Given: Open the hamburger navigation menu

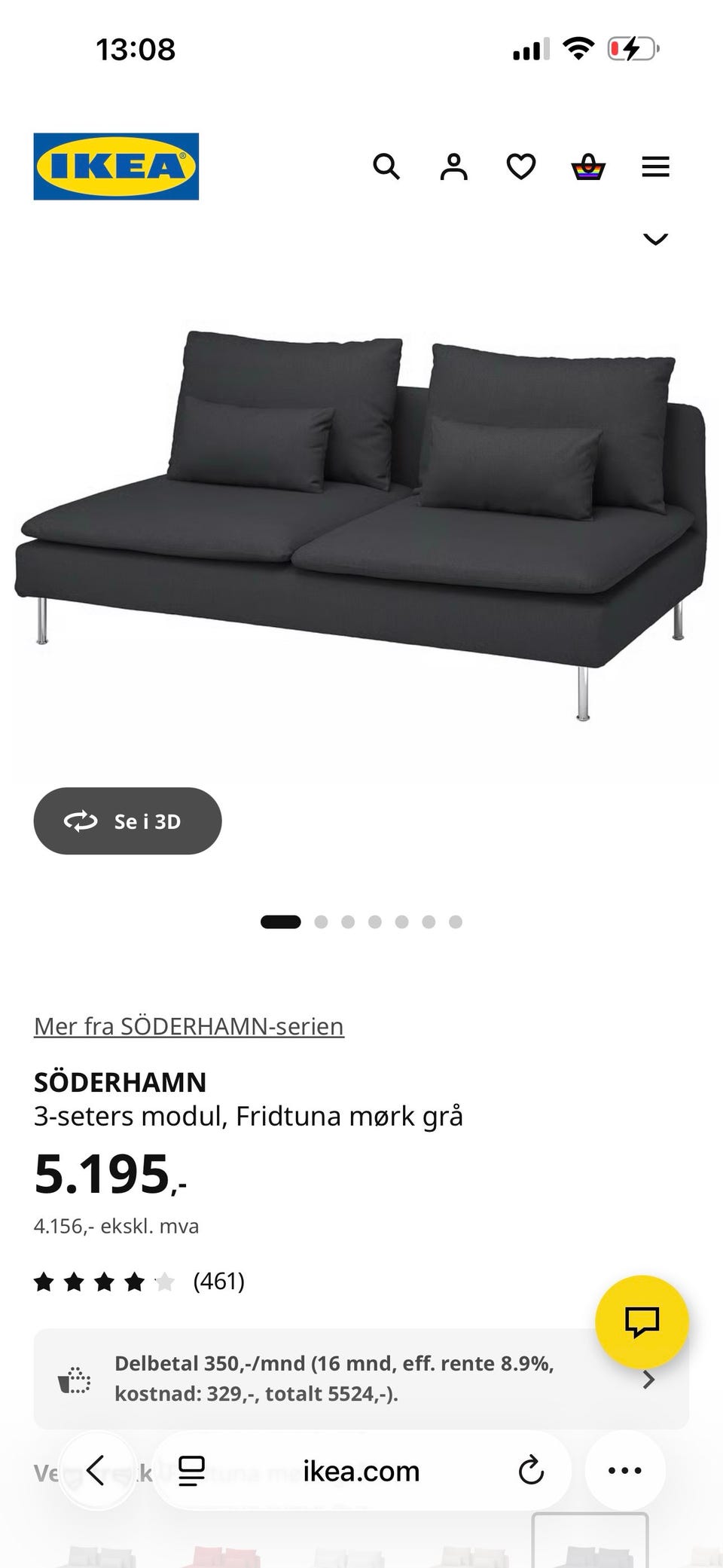Looking at the screenshot, I should point(655,167).
